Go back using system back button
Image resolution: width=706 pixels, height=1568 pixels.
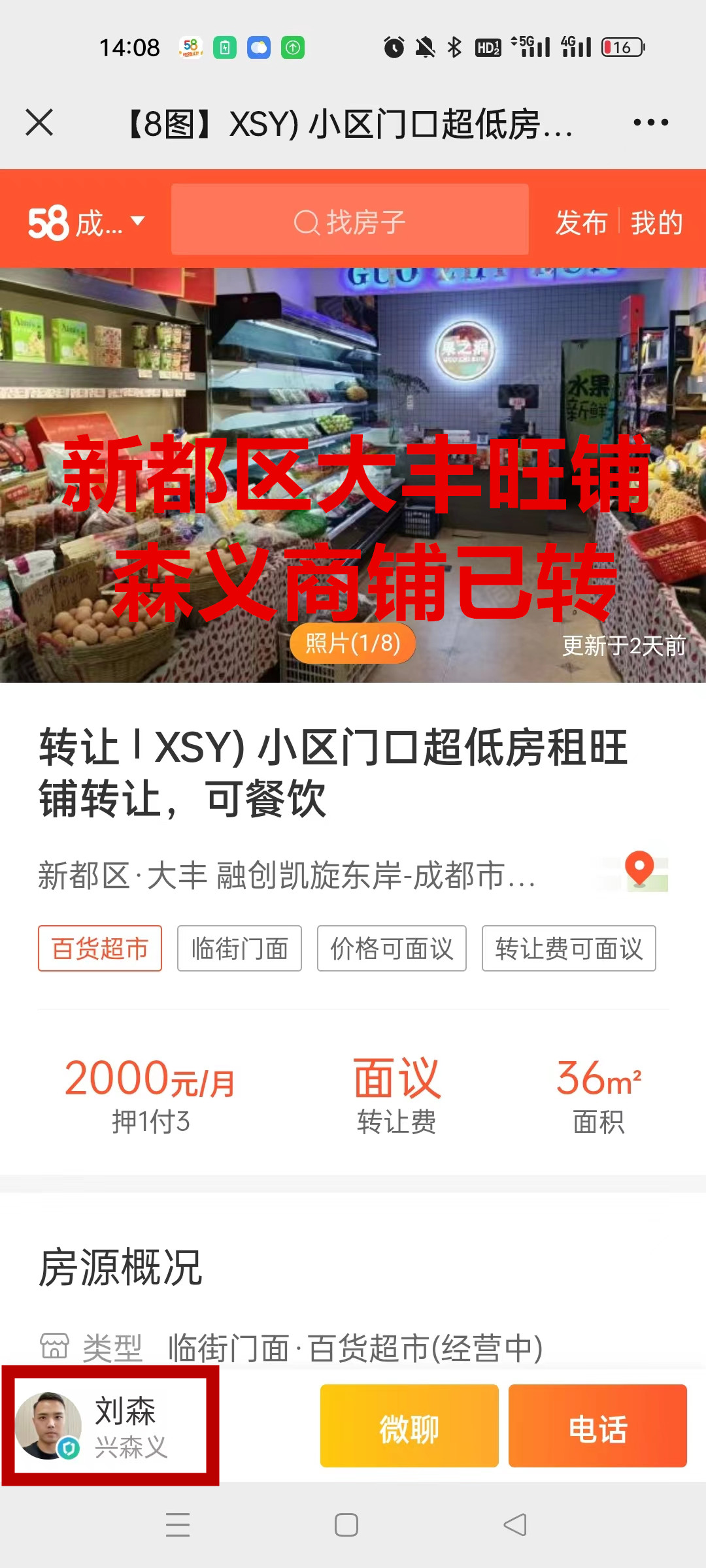(x=515, y=1525)
